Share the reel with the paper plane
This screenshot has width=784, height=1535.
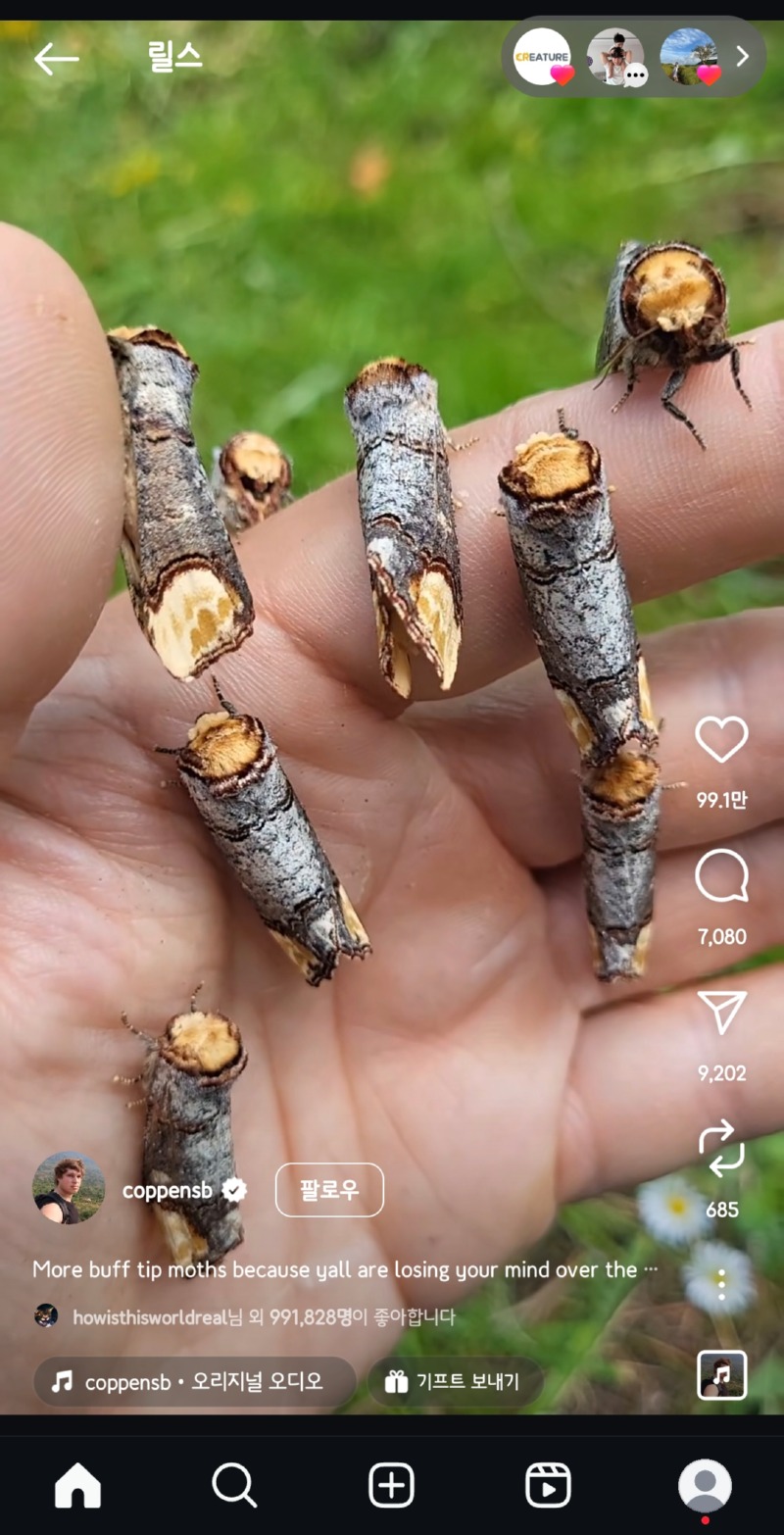(x=722, y=1012)
